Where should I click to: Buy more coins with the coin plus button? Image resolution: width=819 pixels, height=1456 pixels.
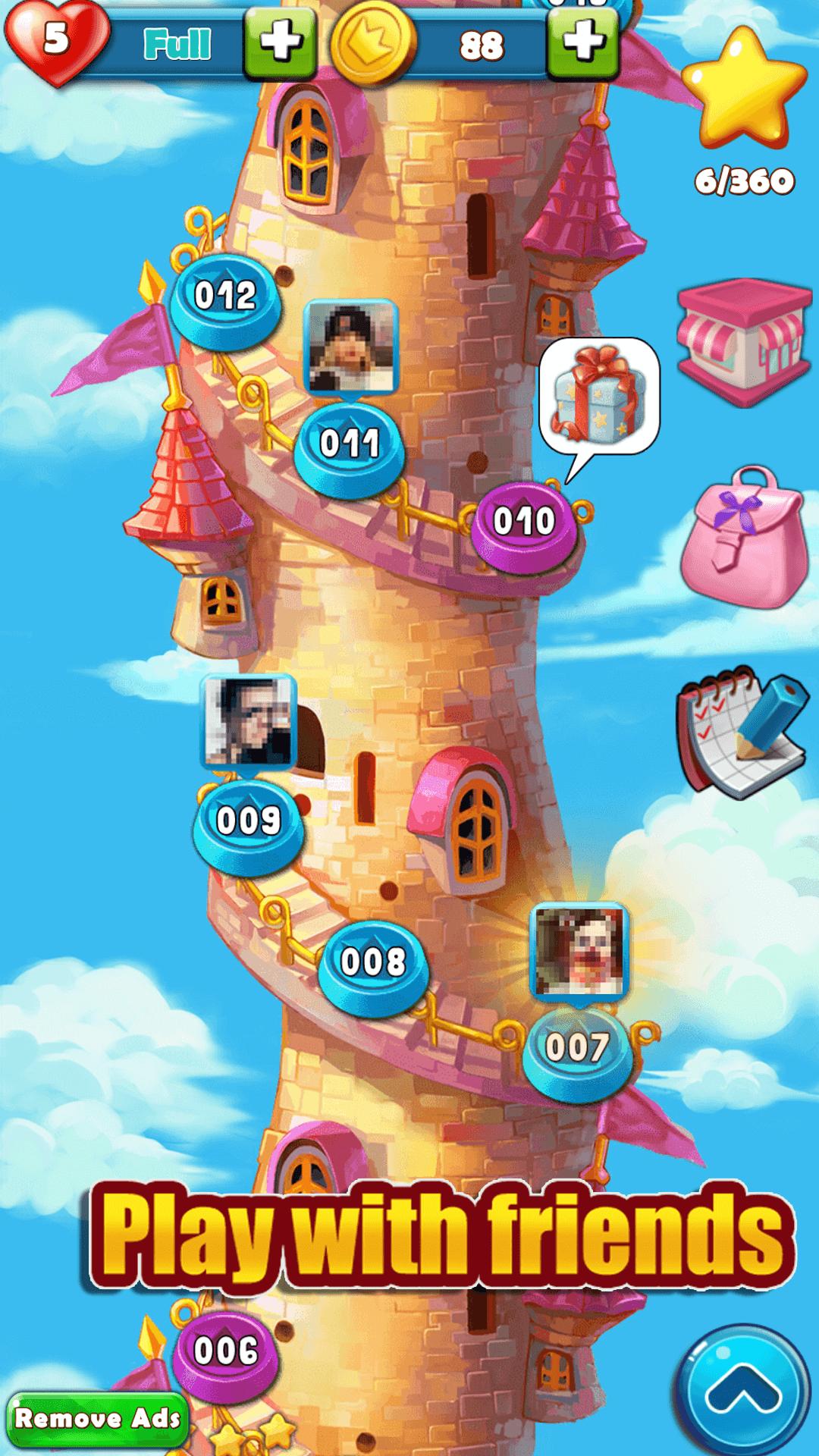pyautogui.click(x=582, y=42)
